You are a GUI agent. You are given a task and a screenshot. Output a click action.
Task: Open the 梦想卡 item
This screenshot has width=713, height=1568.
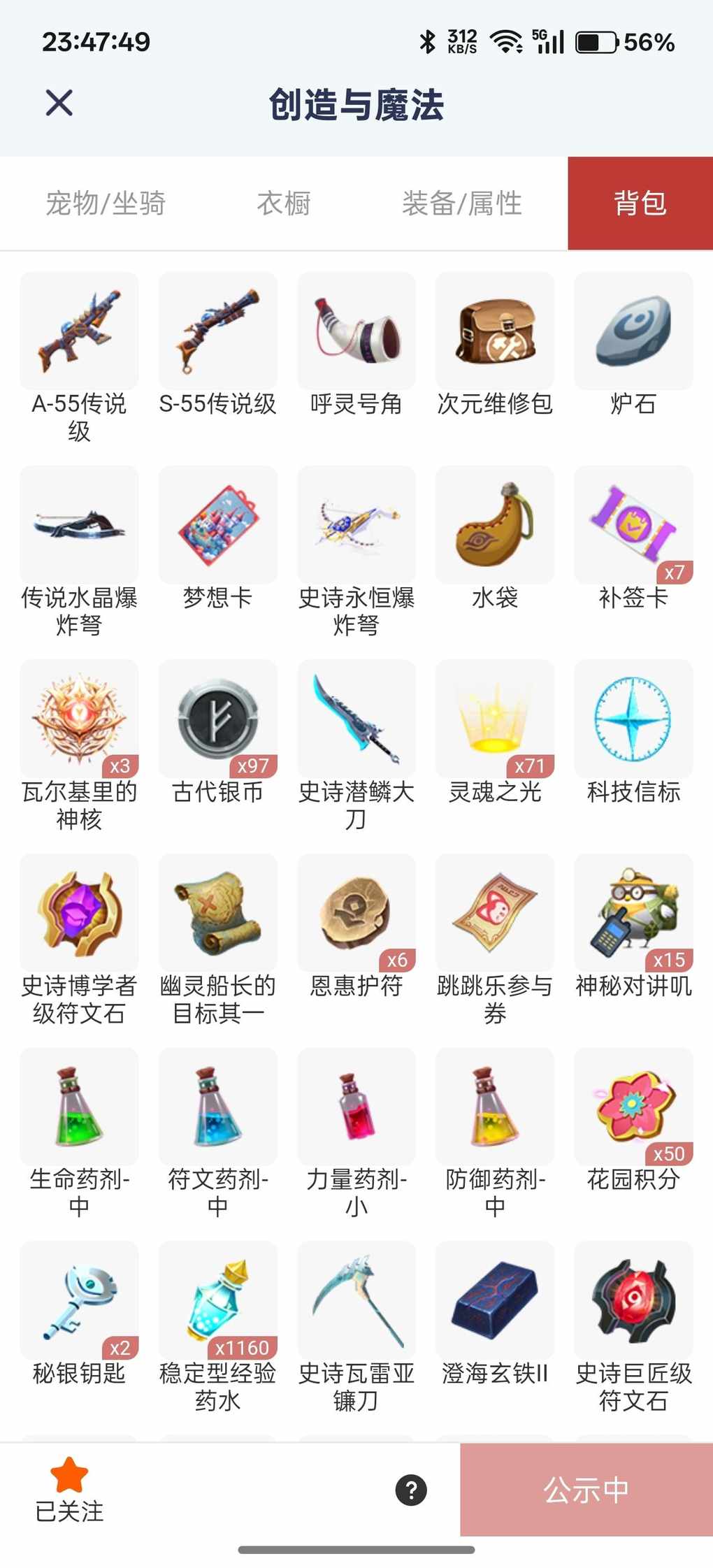217,525
